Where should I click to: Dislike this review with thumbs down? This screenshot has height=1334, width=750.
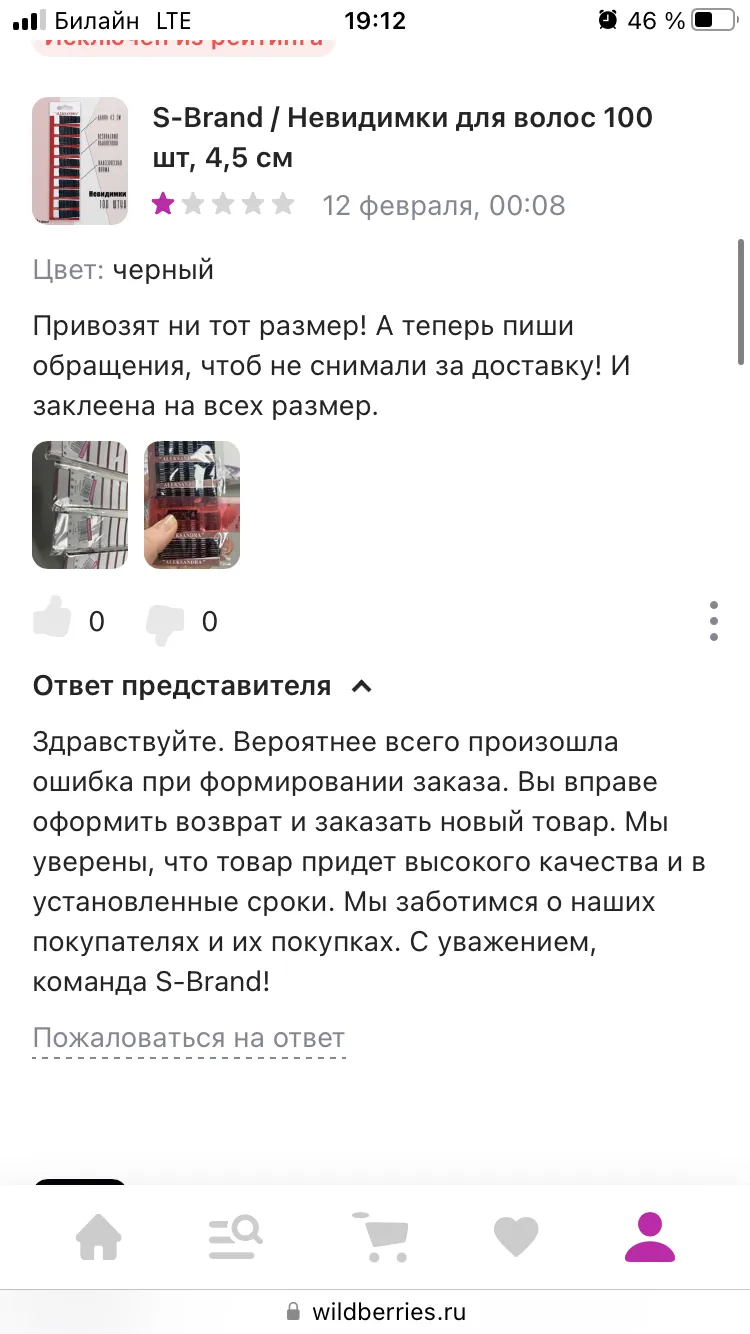(x=166, y=622)
